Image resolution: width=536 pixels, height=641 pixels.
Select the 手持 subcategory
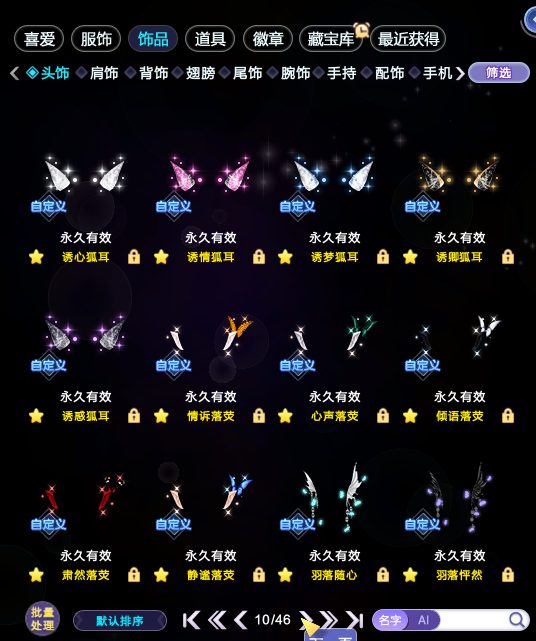coord(341,73)
